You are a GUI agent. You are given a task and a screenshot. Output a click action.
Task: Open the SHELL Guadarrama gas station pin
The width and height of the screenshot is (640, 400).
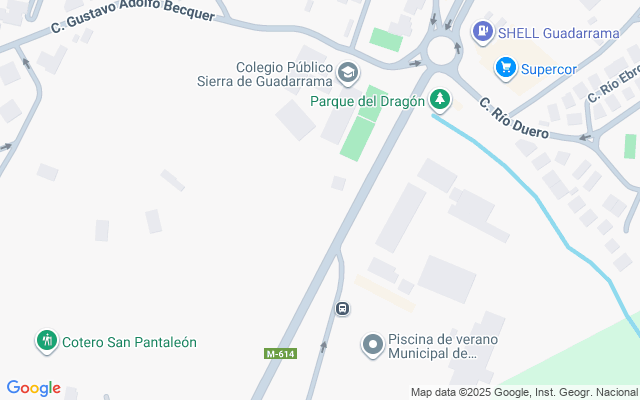[x=483, y=32]
